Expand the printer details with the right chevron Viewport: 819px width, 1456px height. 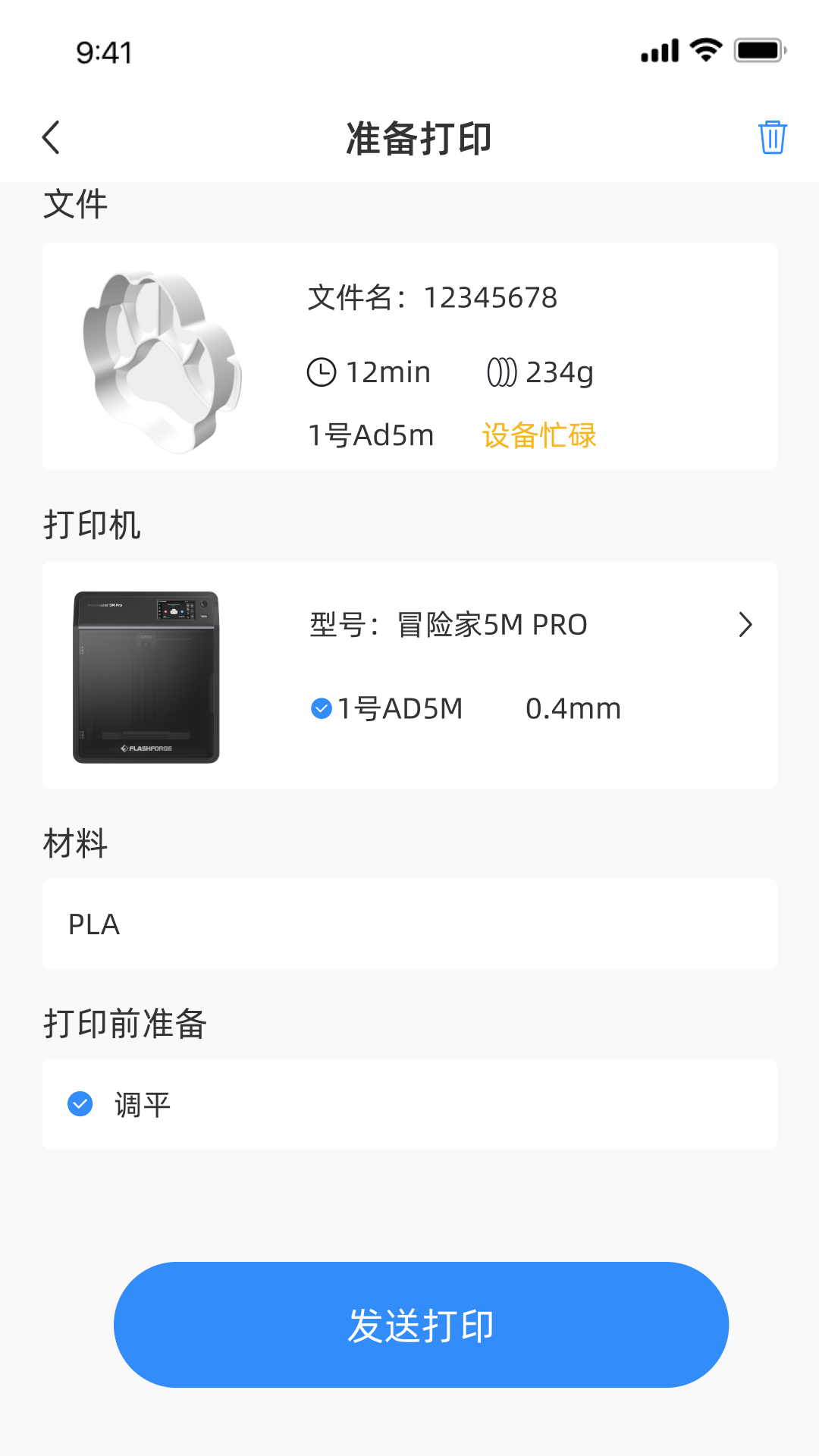tap(746, 625)
